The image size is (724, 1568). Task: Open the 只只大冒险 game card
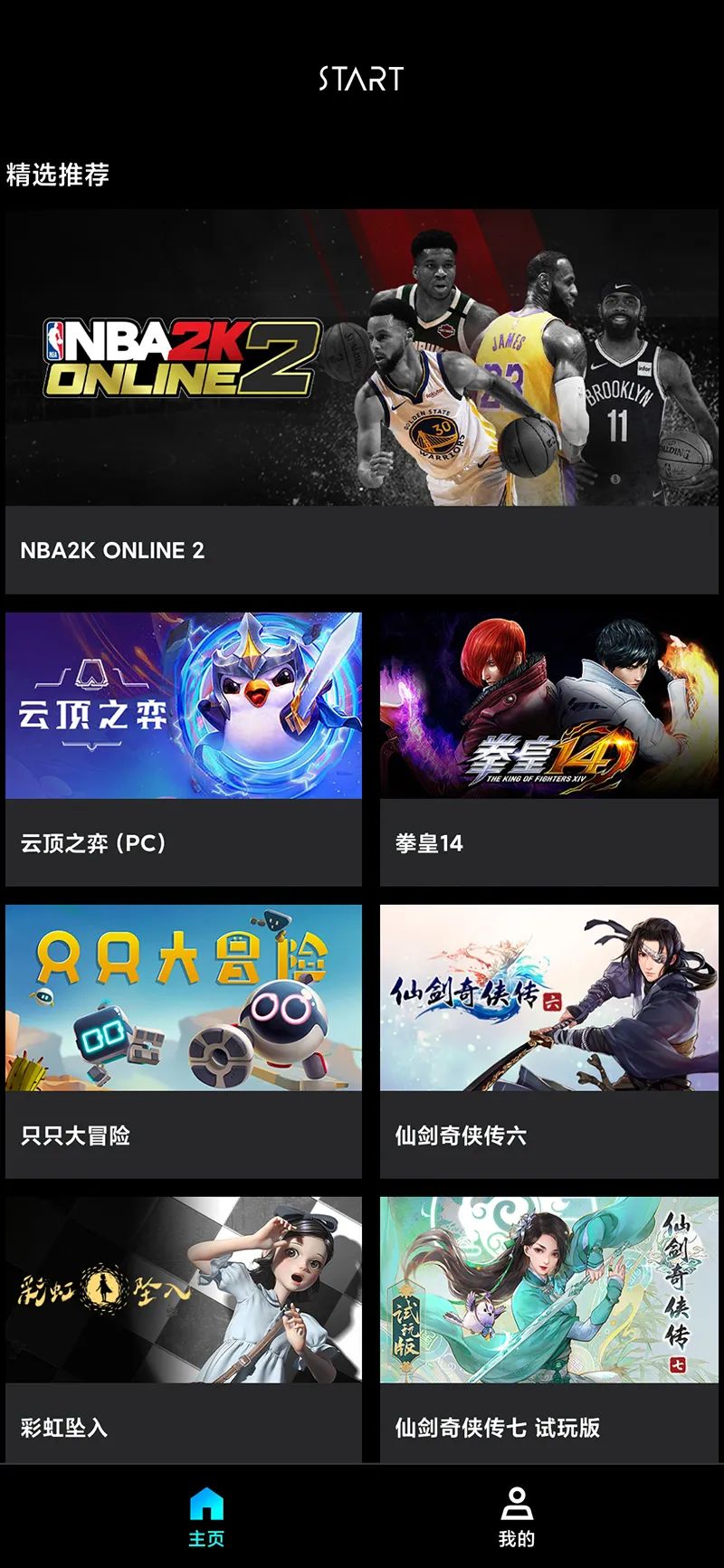tap(184, 1041)
